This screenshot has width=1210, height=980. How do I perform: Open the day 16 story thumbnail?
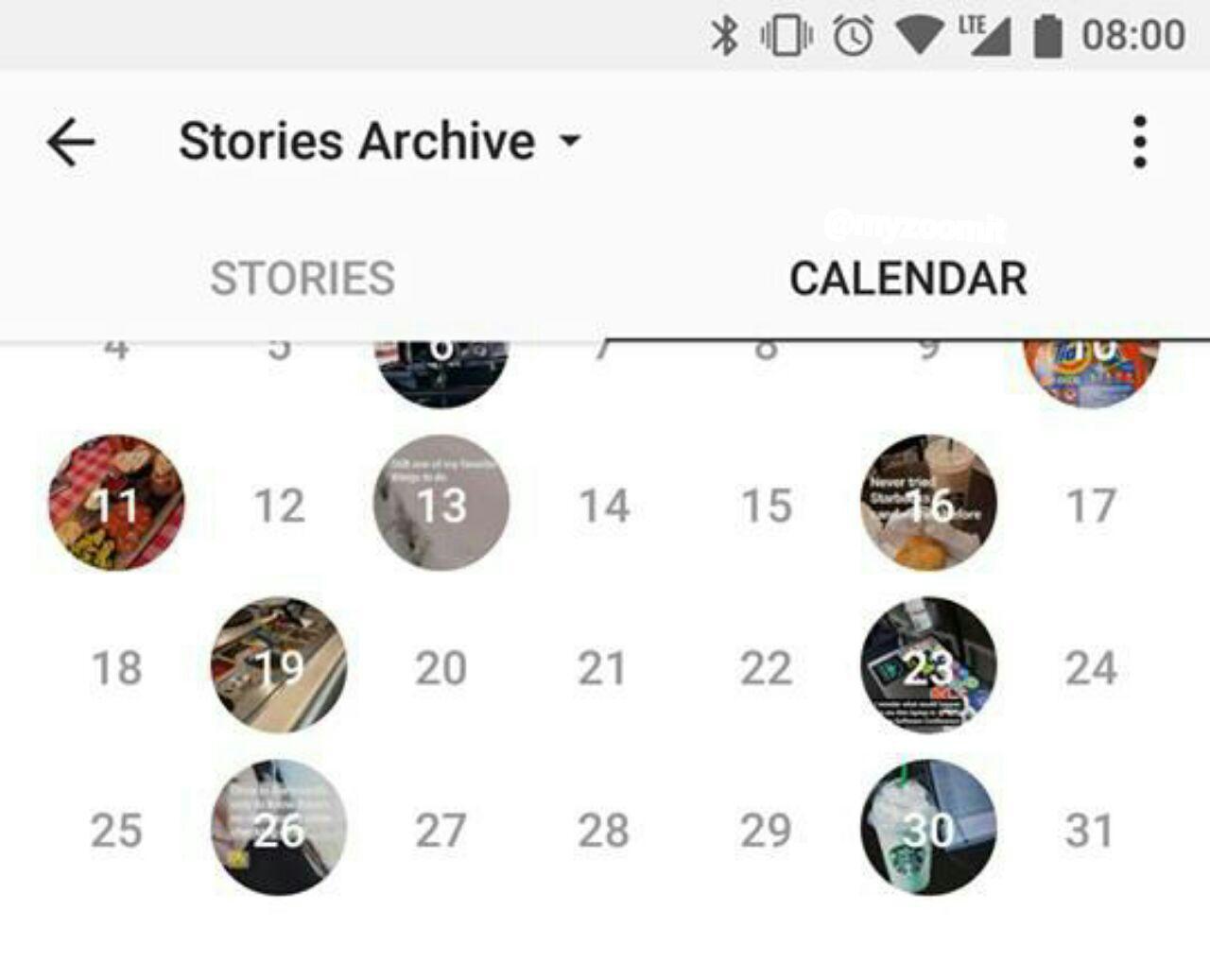point(928,503)
